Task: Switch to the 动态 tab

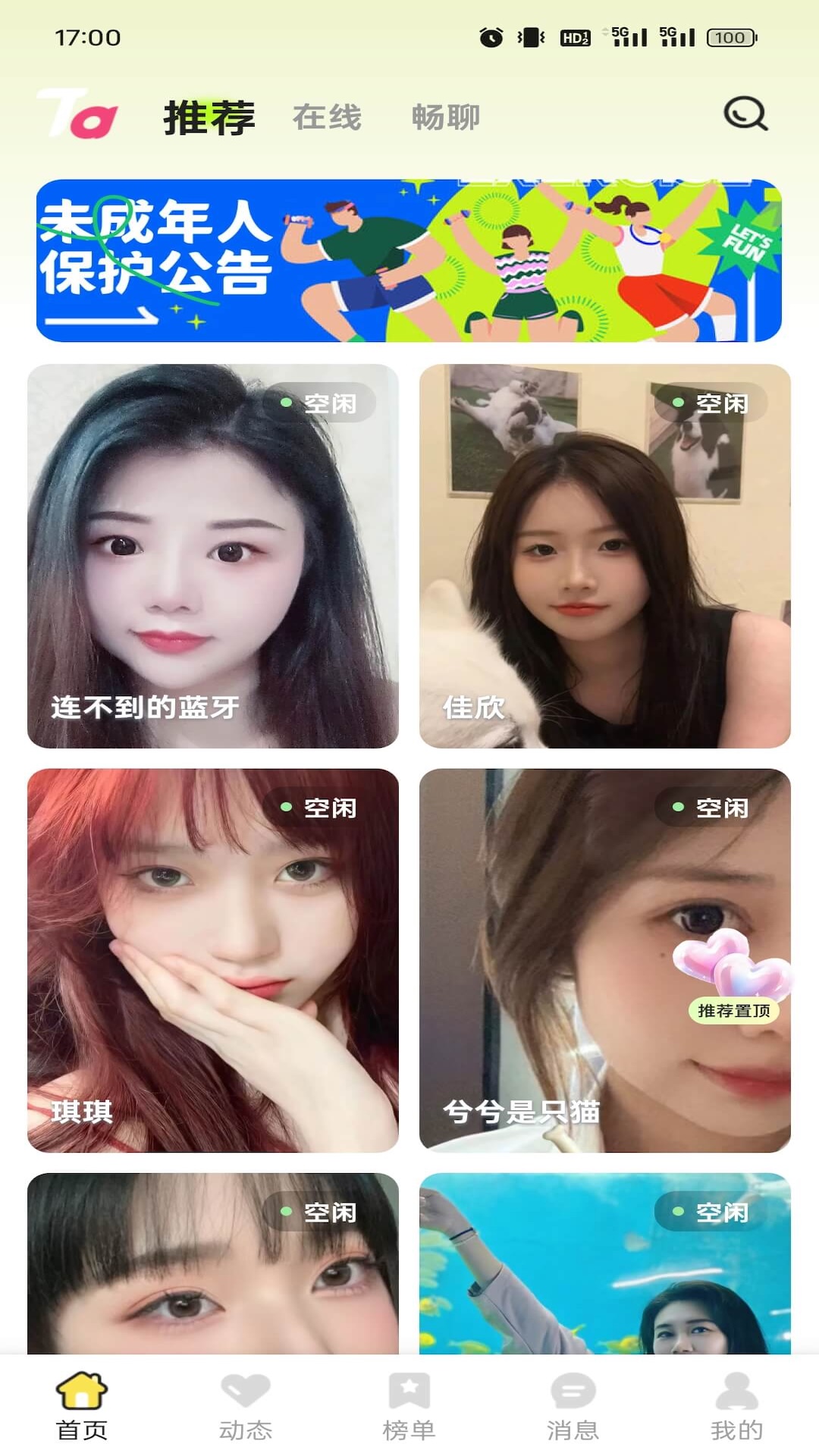Action: point(246,1405)
